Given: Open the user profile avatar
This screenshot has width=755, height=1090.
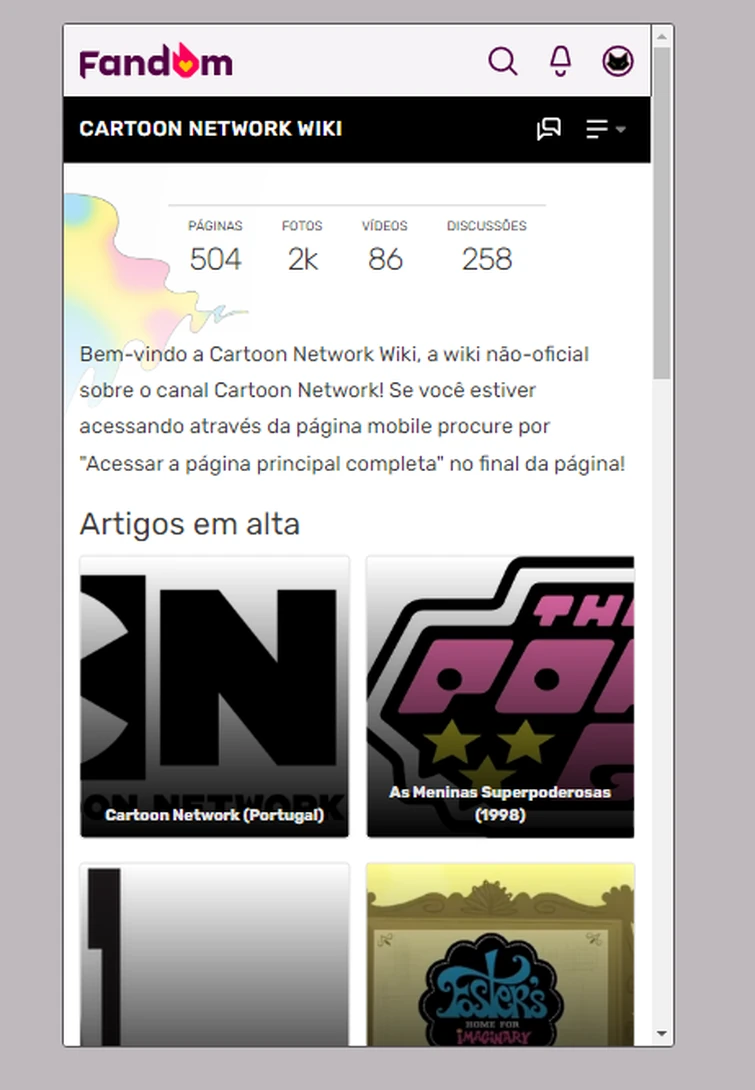Looking at the screenshot, I should pos(618,62).
